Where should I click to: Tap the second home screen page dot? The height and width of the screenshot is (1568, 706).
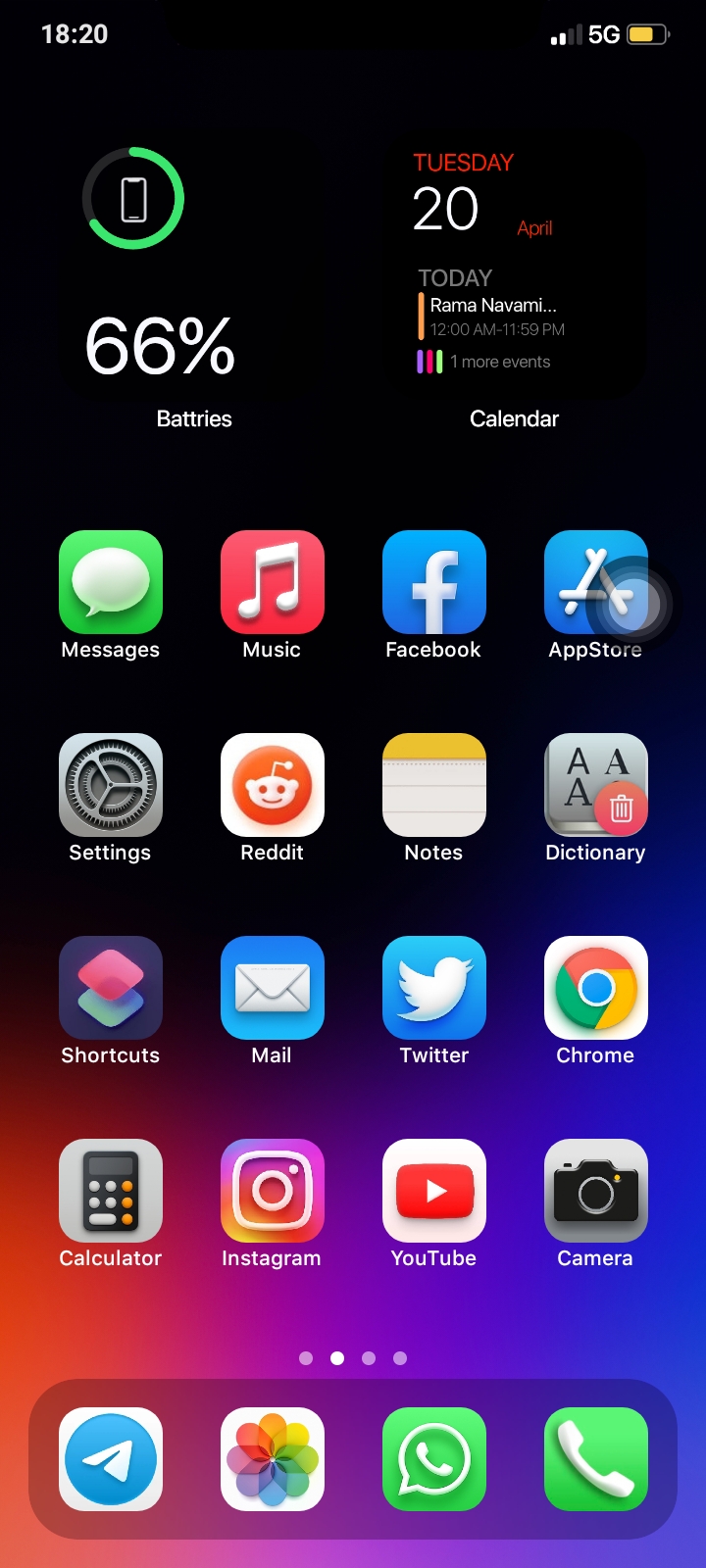337,1358
